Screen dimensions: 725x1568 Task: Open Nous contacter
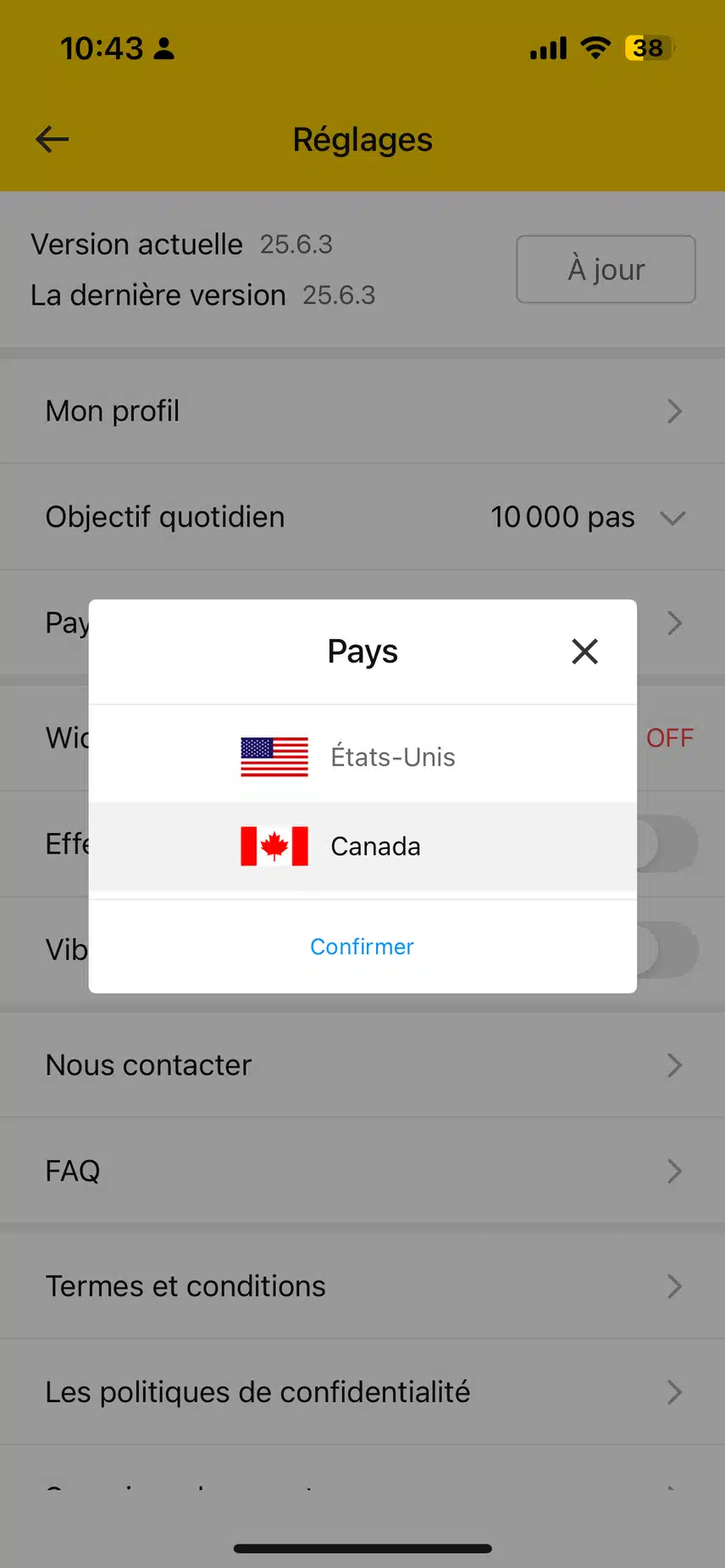click(362, 1065)
